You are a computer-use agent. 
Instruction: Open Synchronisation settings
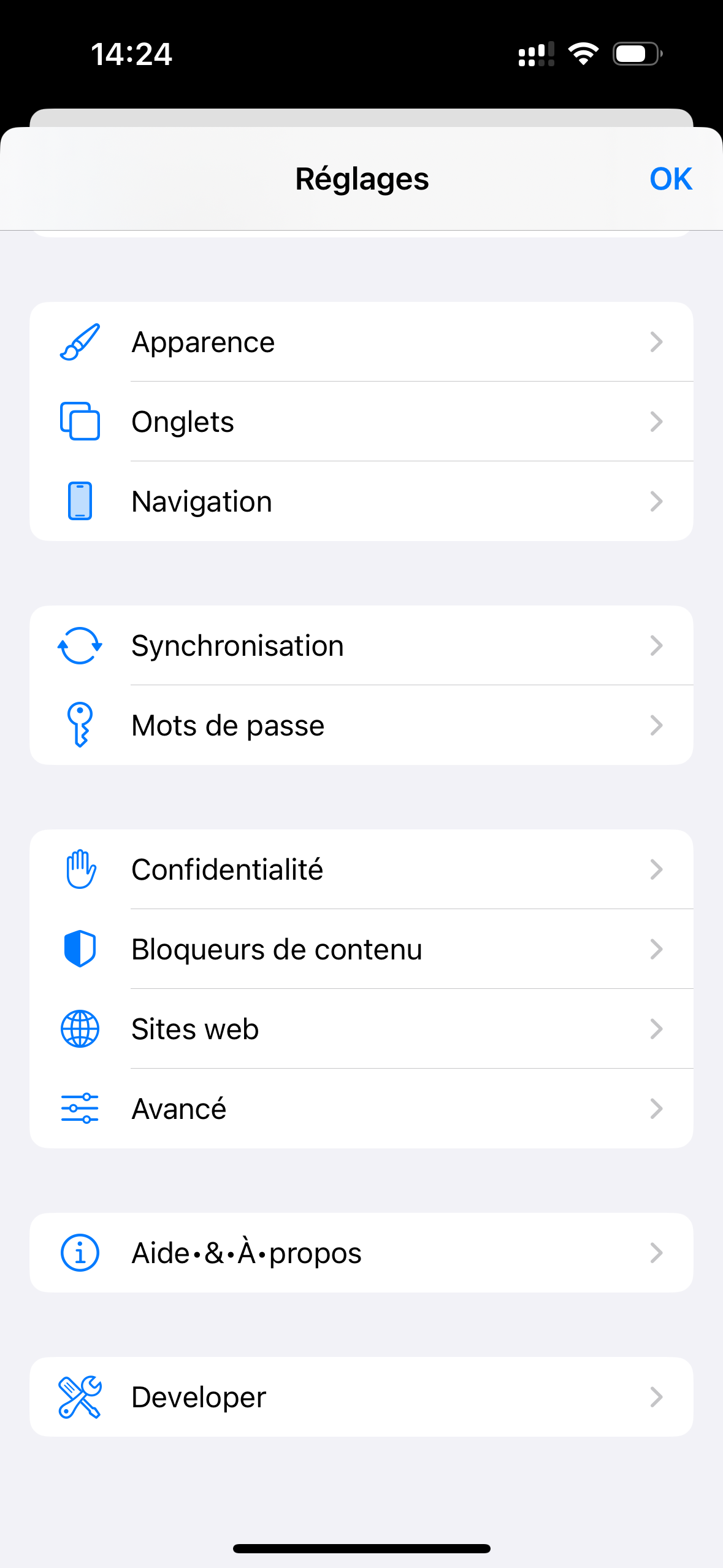(361, 645)
